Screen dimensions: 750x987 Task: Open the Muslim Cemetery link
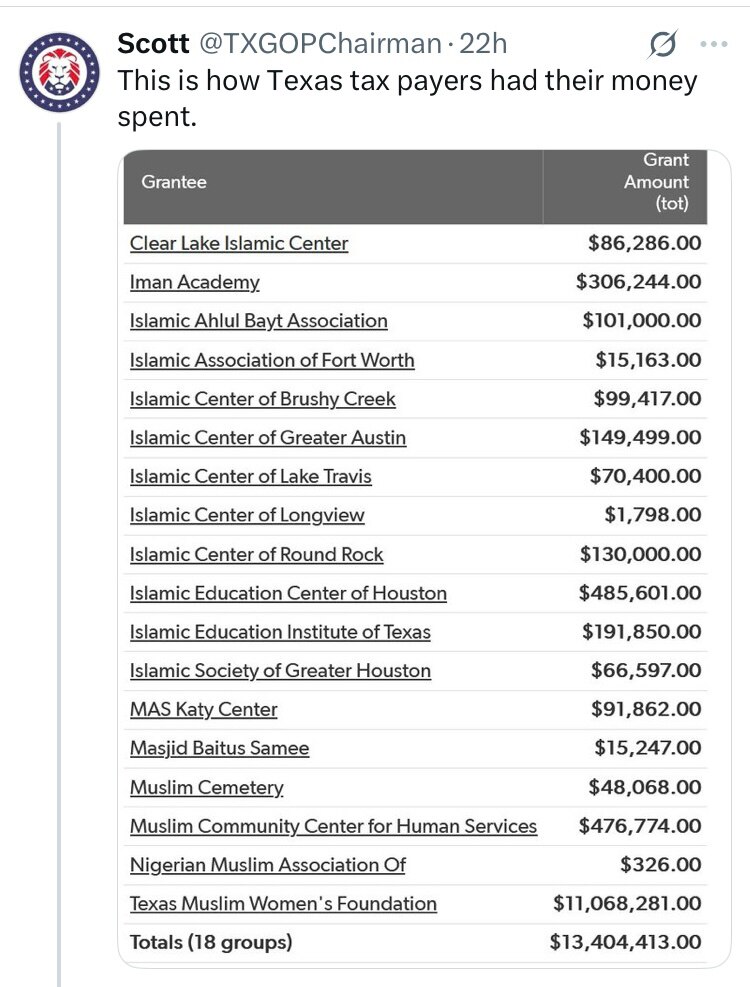click(206, 787)
